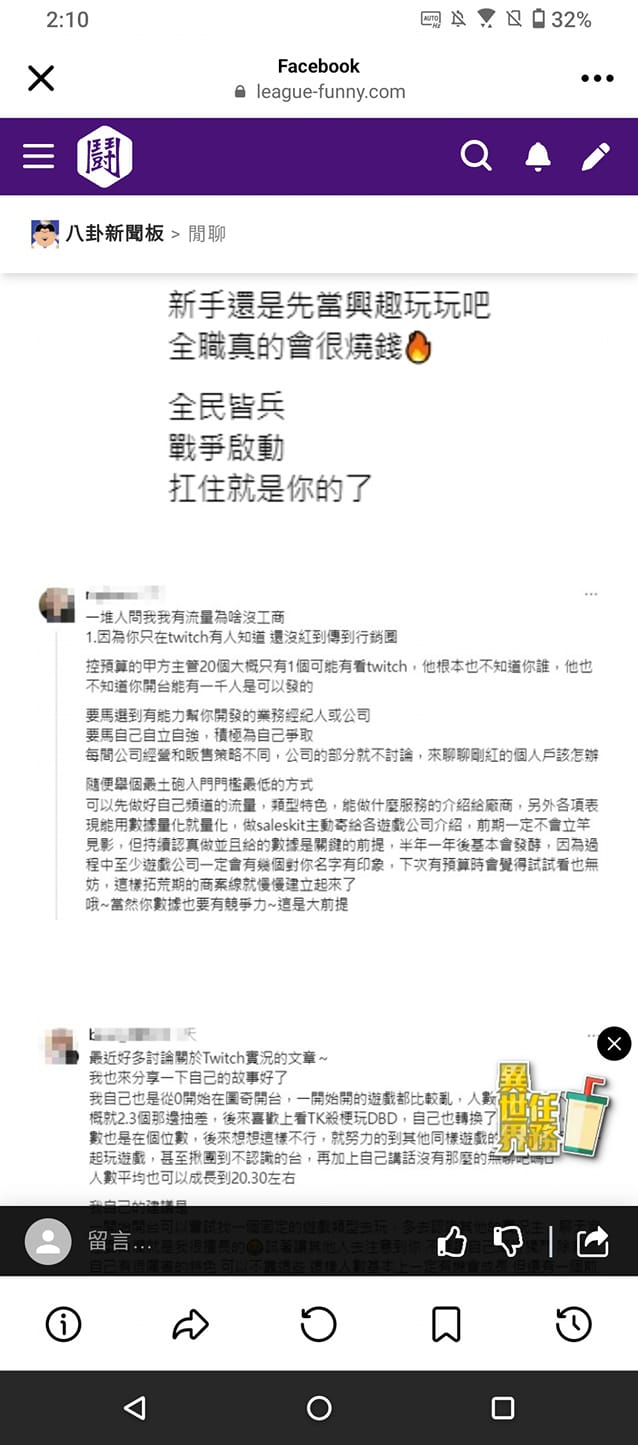Share this page via browser toolbar

[x=190, y=1325]
